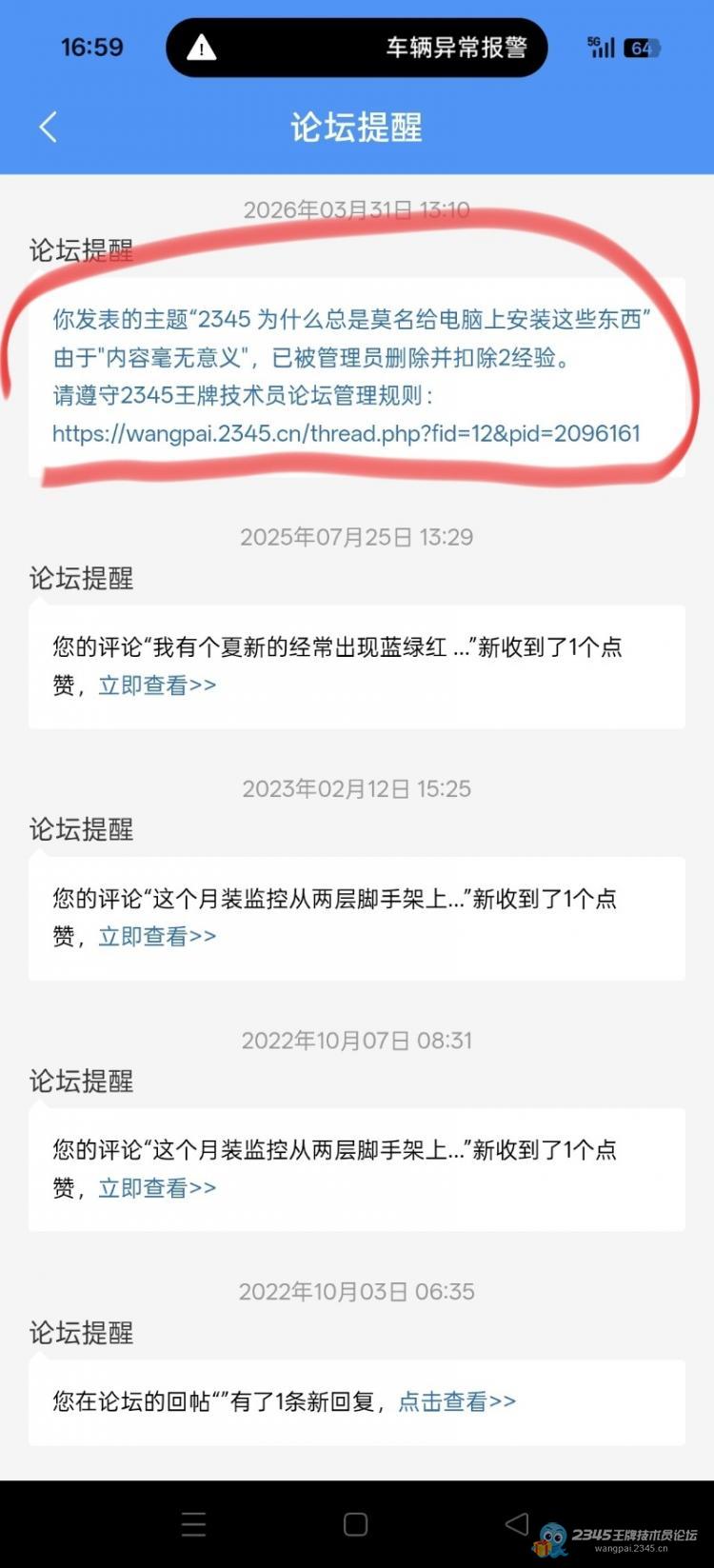Screen dimensions: 714x1568
Task: Tap 点击查看 for the new reply
Action: click(456, 1401)
